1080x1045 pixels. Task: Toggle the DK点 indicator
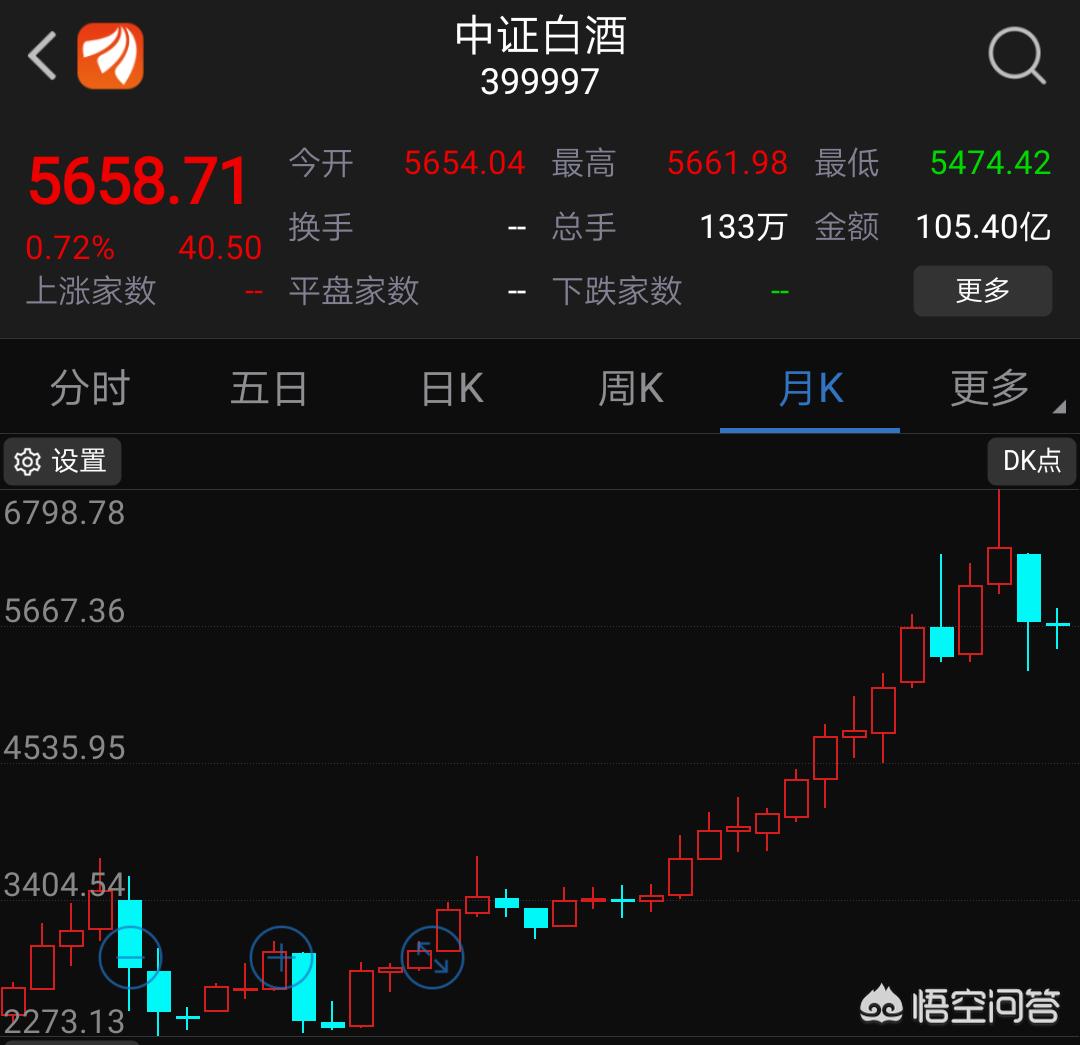[x=1031, y=460]
